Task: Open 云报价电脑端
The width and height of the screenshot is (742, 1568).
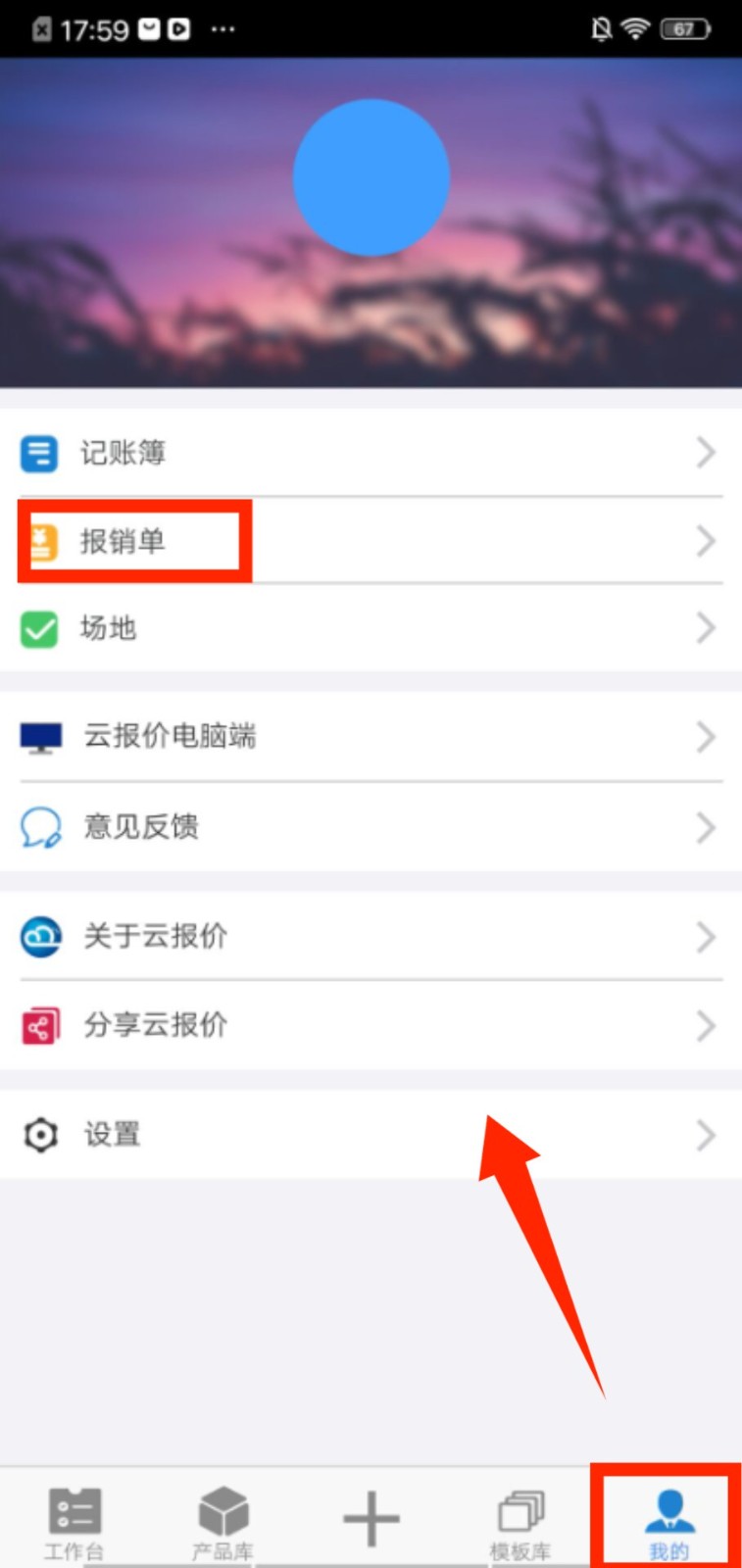Action: (371, 737)
